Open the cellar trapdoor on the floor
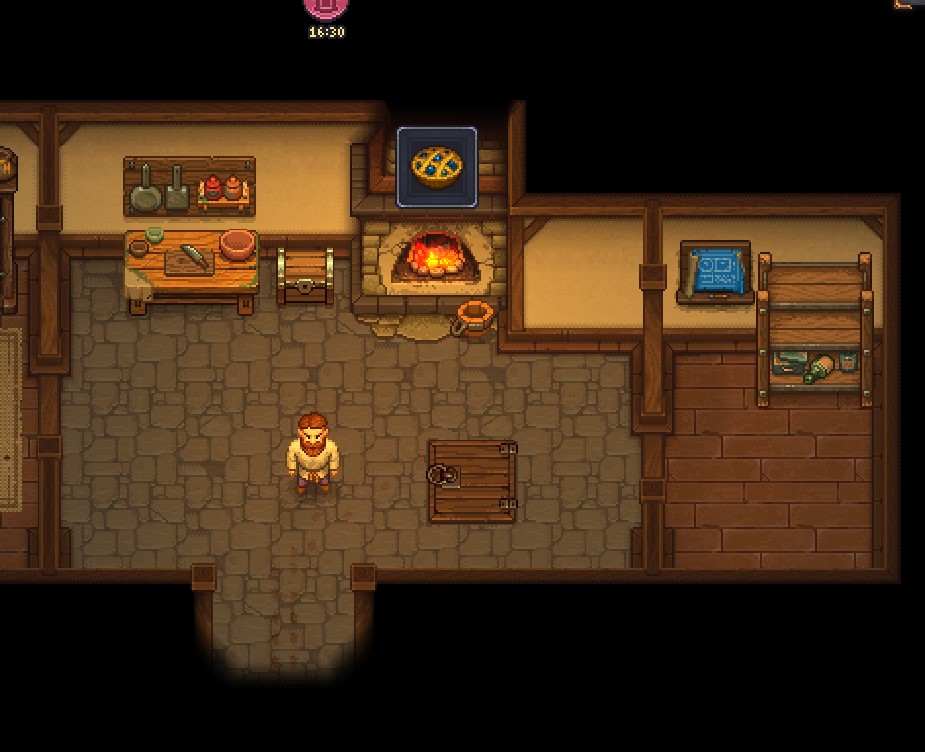 (x=472, y=481)
